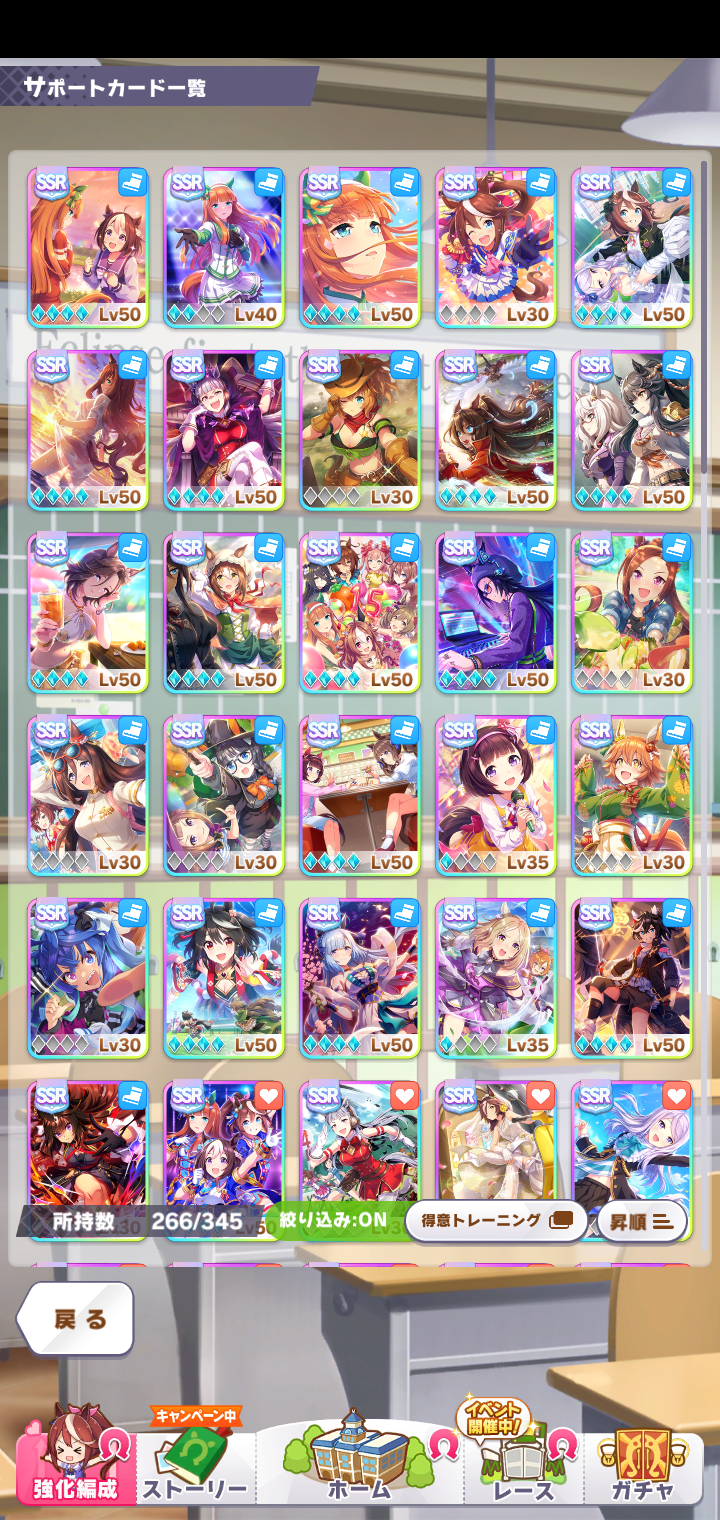720x1520 pixels.
Task: Open the top hat glasses girl card
Action: coord(224,795)
